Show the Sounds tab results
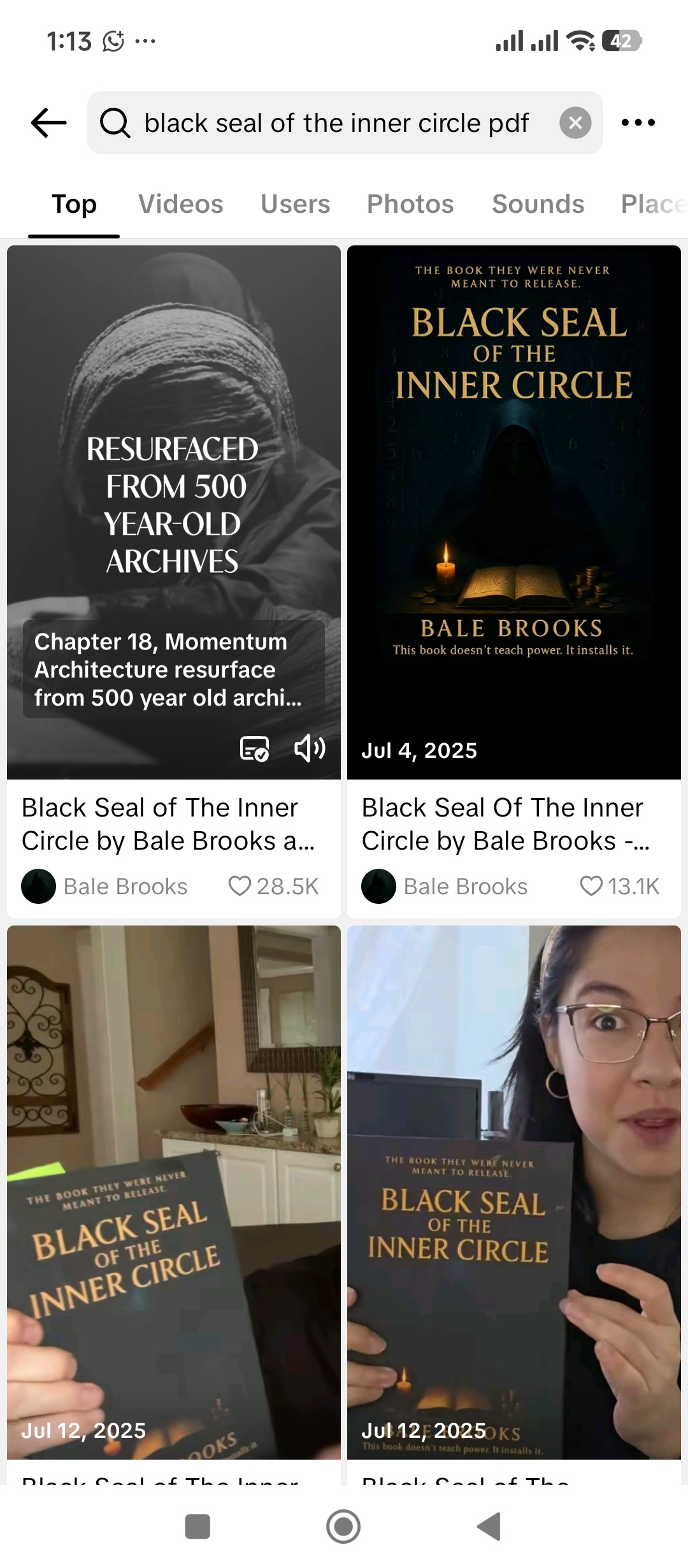This screenshot has width=688, height=1568. [538, 204]
